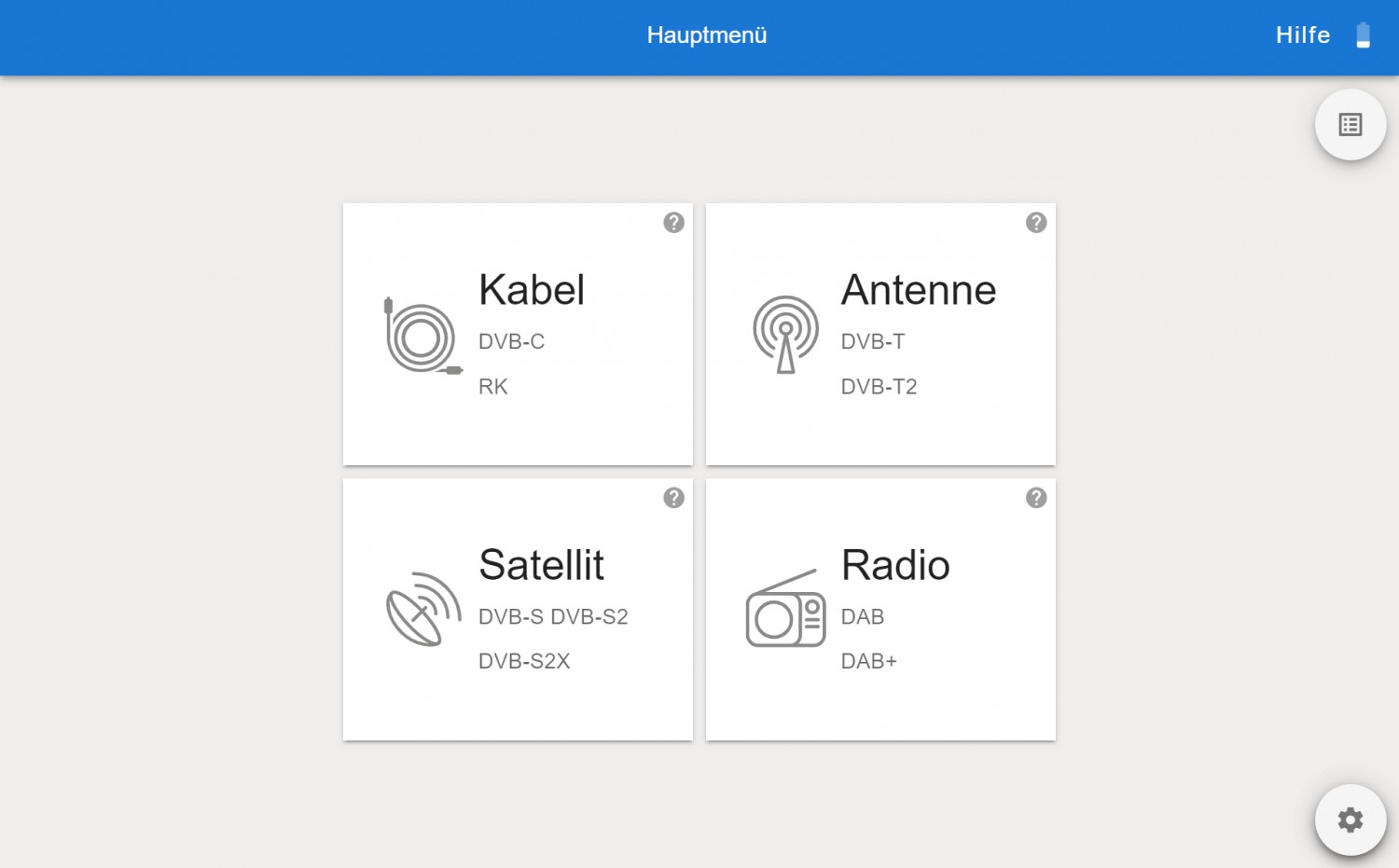Show help for the Satellit card
1399x868 pixels.
coord(673,498)
